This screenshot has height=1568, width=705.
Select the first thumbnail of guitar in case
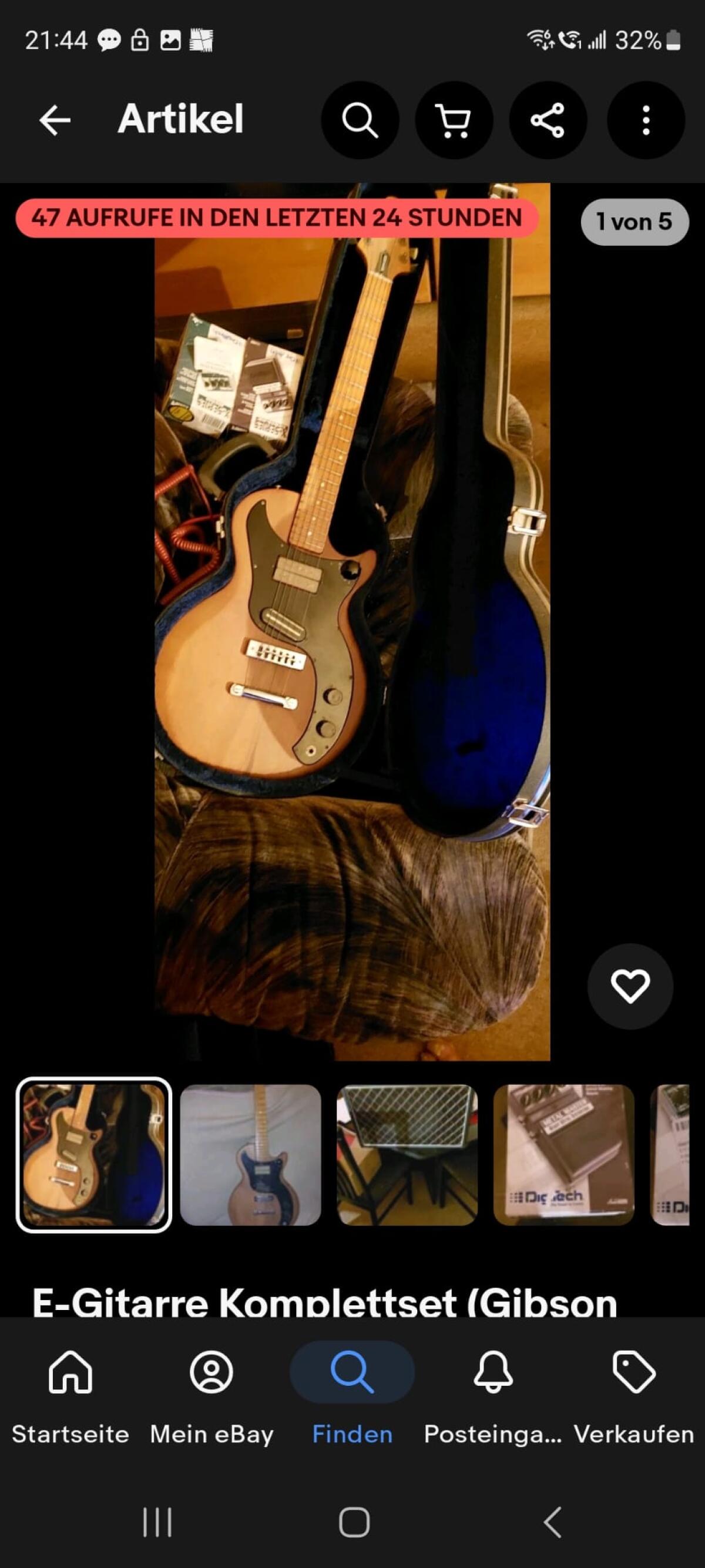(93, 1155)
